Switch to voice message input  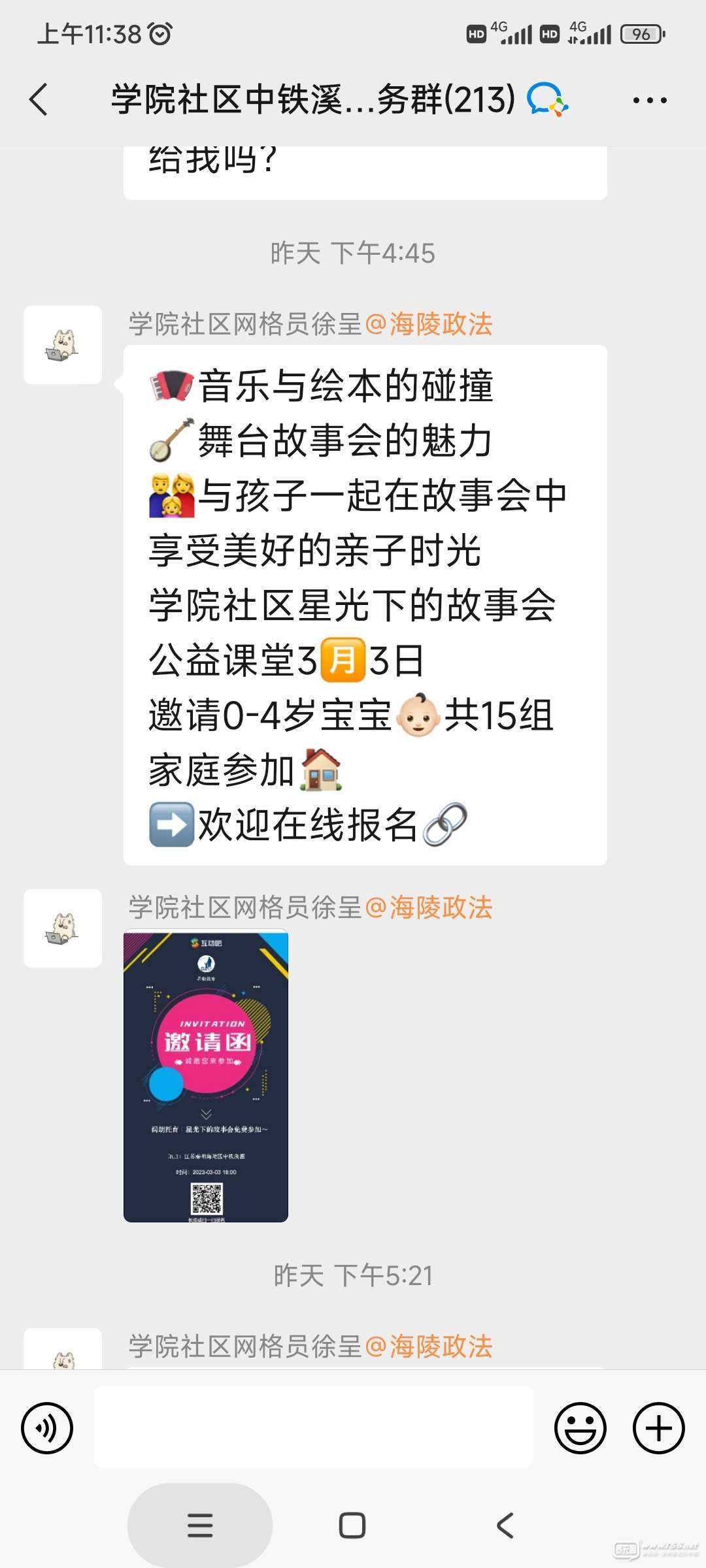(47, 1428)
